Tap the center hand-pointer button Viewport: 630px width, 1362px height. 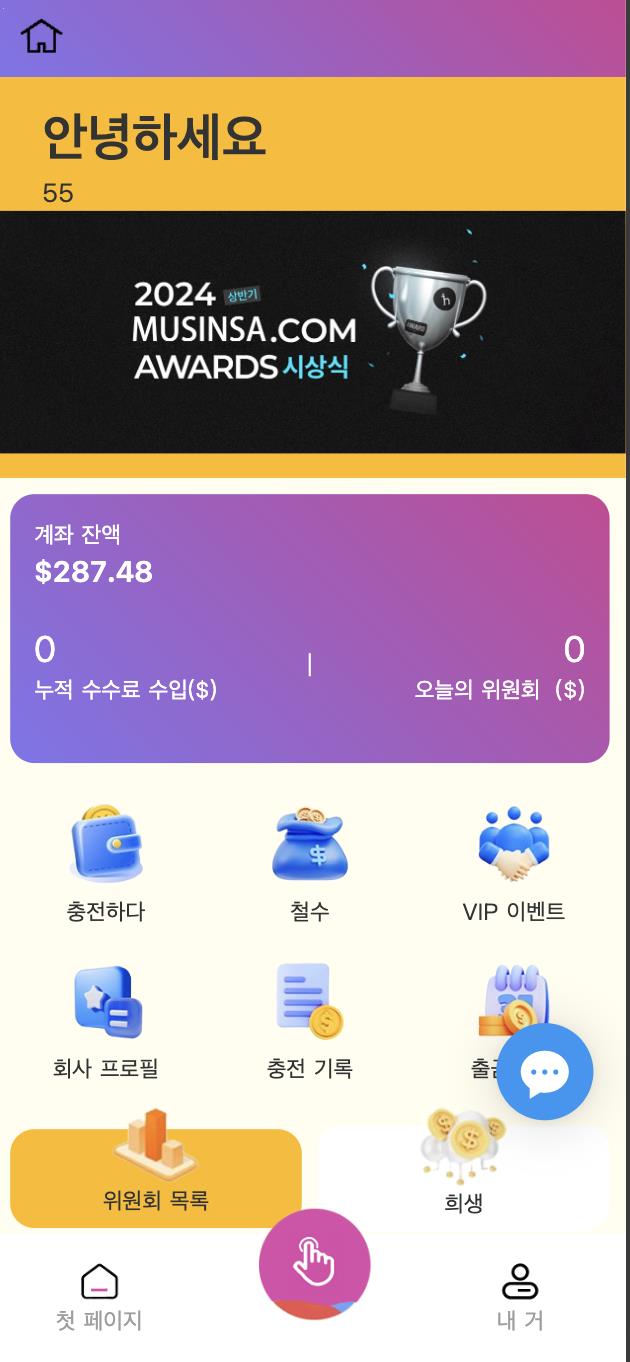pos(314,1263)
